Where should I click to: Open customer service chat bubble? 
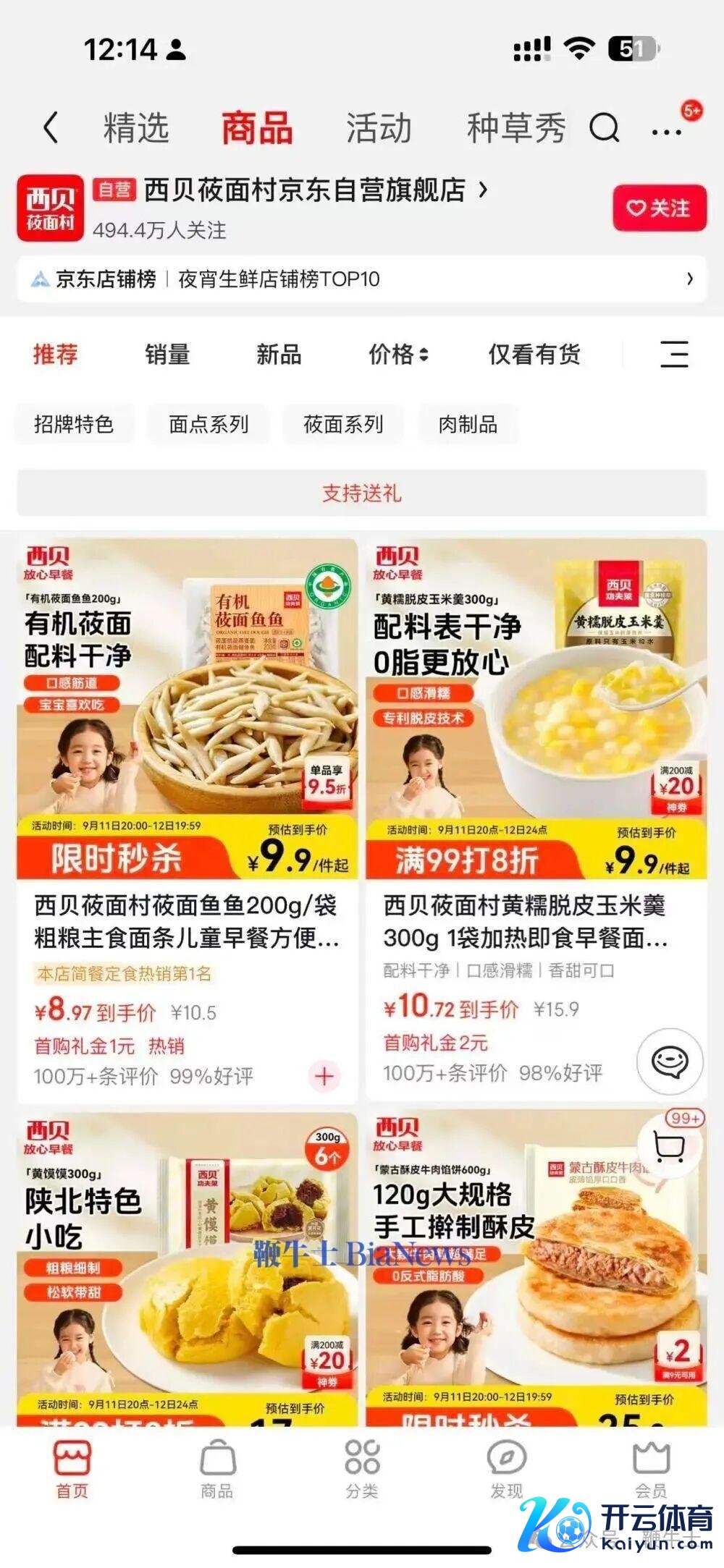(669, 1062)
